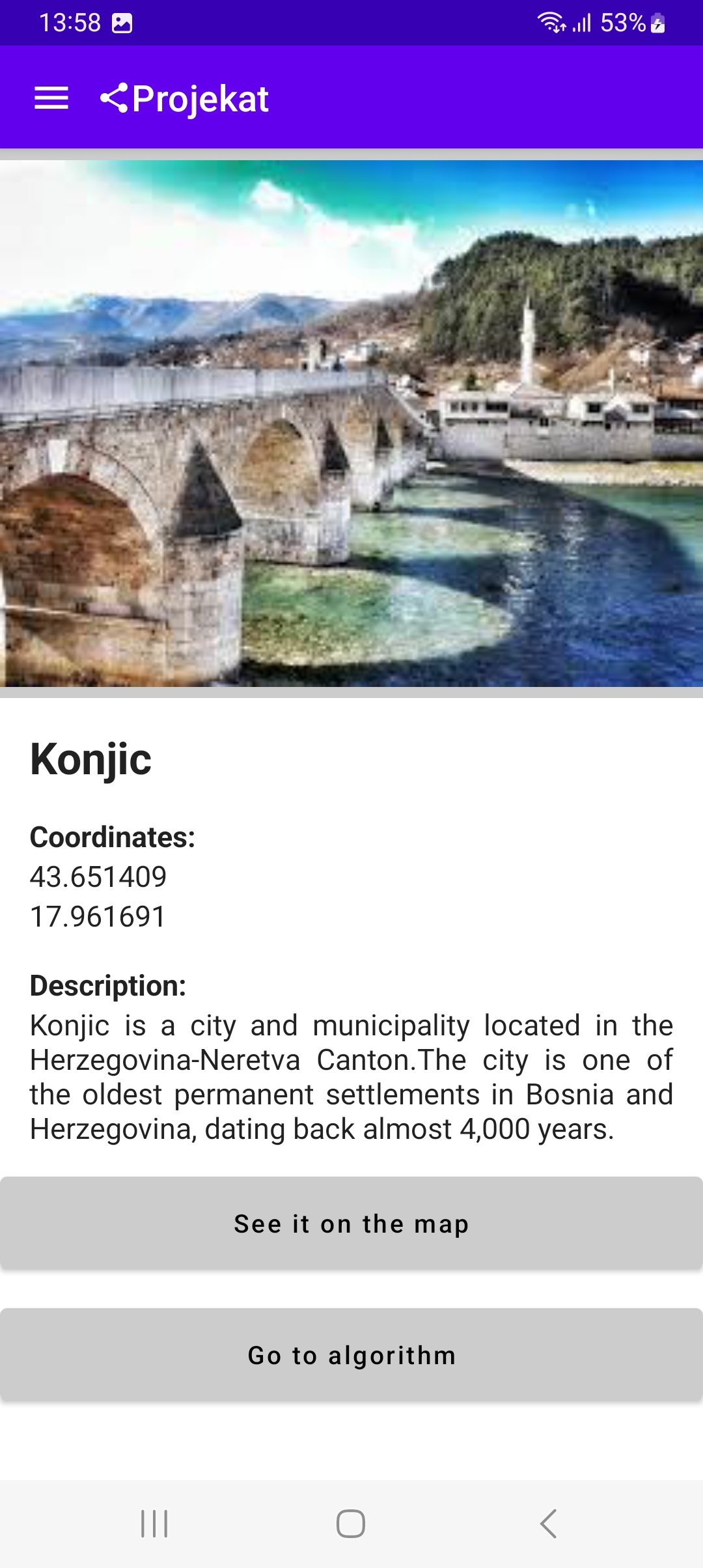Open Go to algorithm
703x1568 pixels.
[x=351, y=1355]
